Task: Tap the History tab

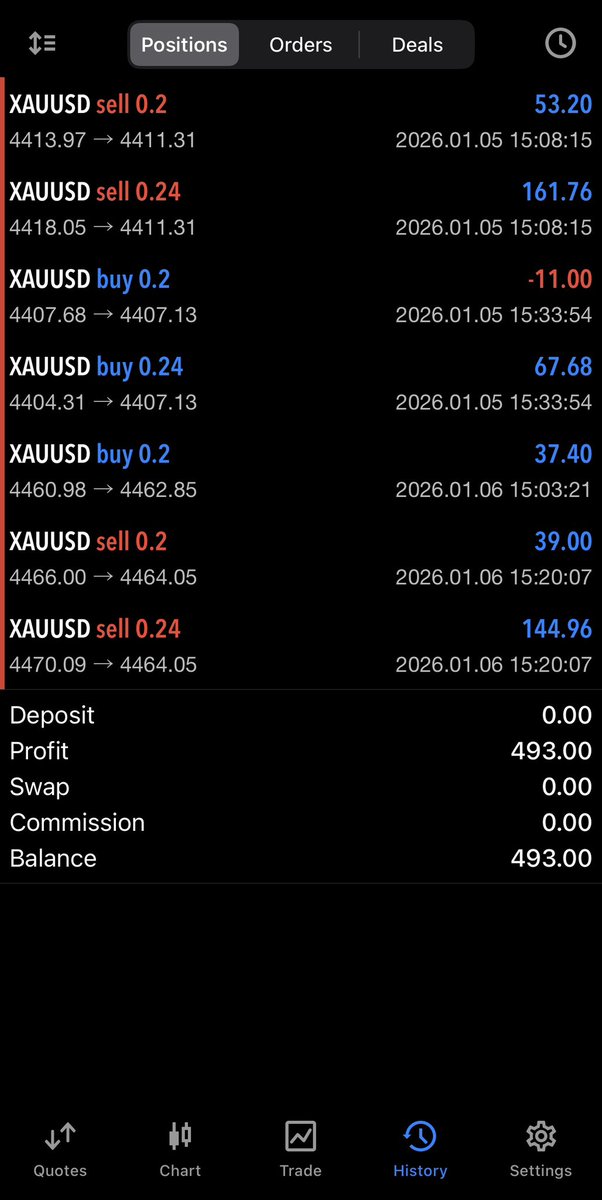Action: point(420,1148)
